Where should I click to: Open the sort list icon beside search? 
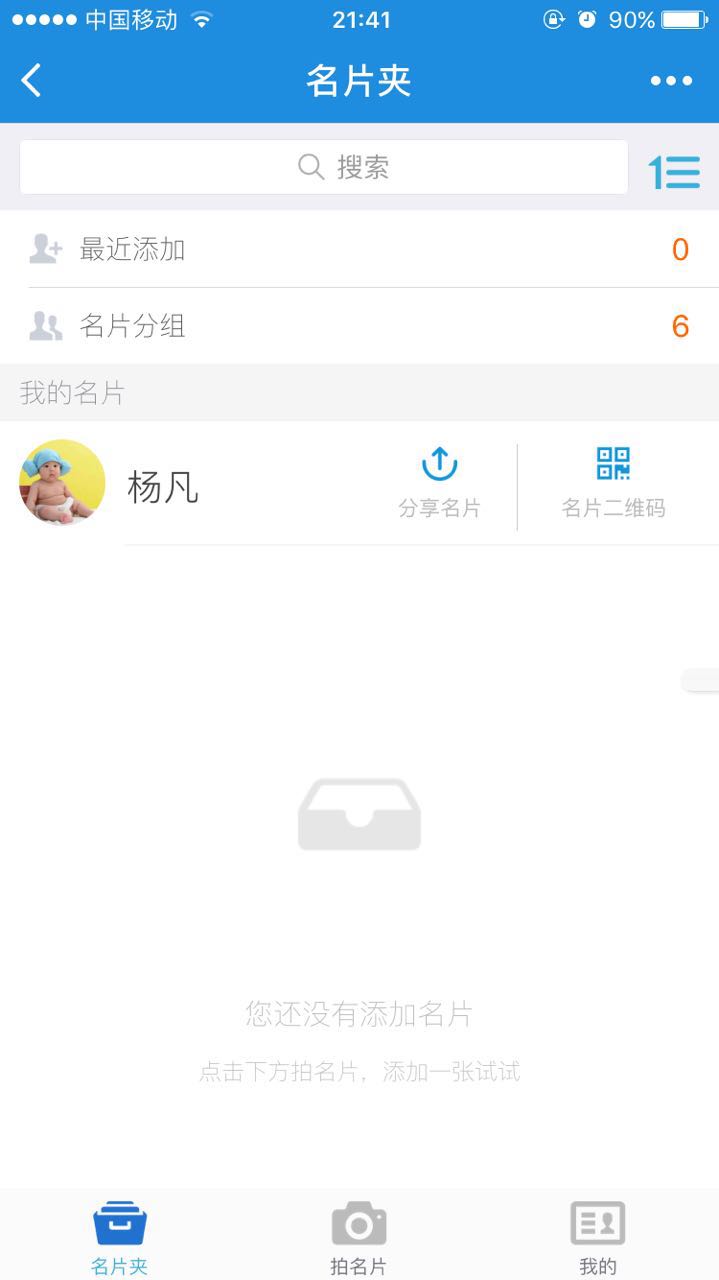674,172
